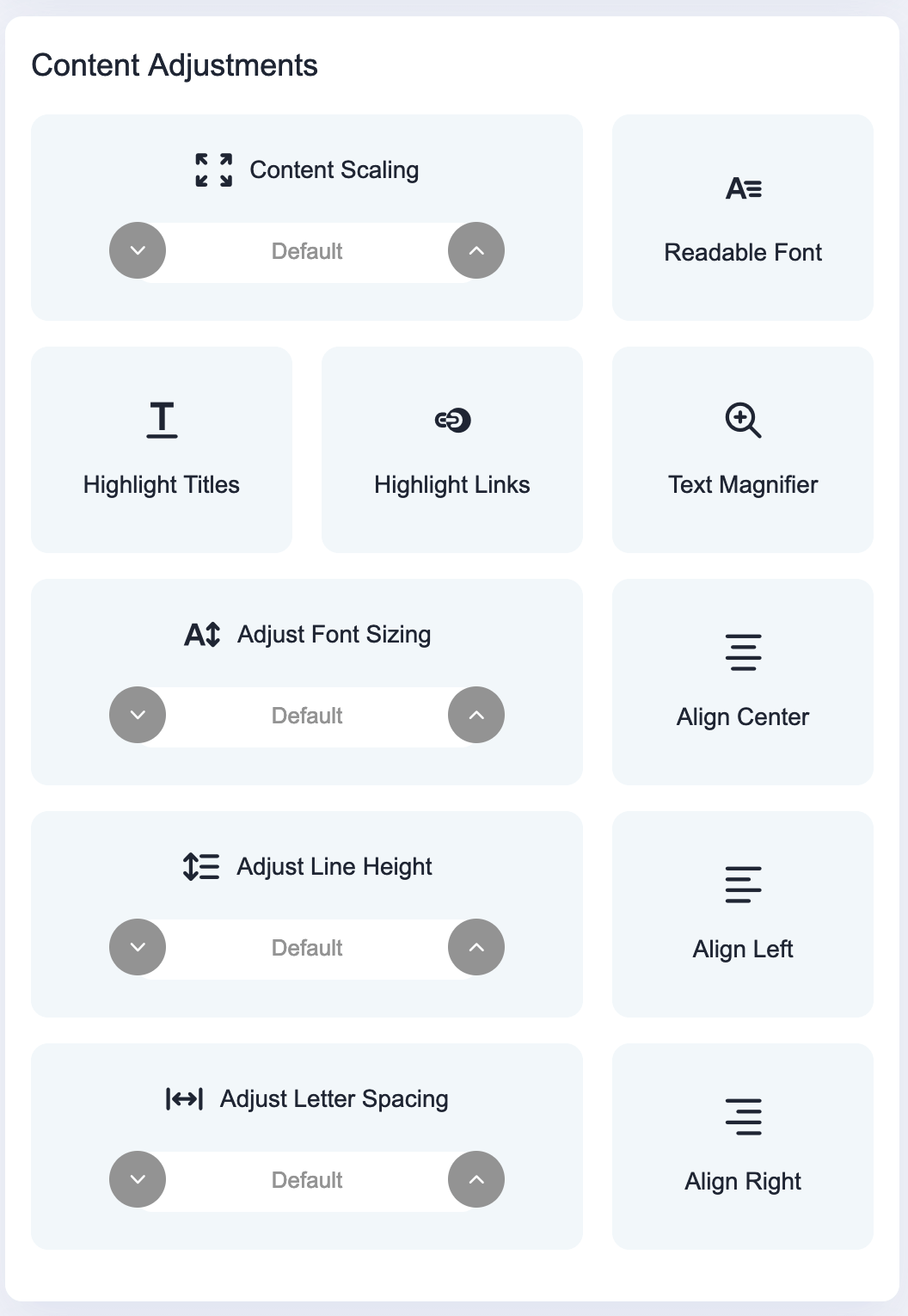Select the Text Magnifier magnifying glass icon
Viewport: 908px width, 1316px height.
(x=742, y=421)
